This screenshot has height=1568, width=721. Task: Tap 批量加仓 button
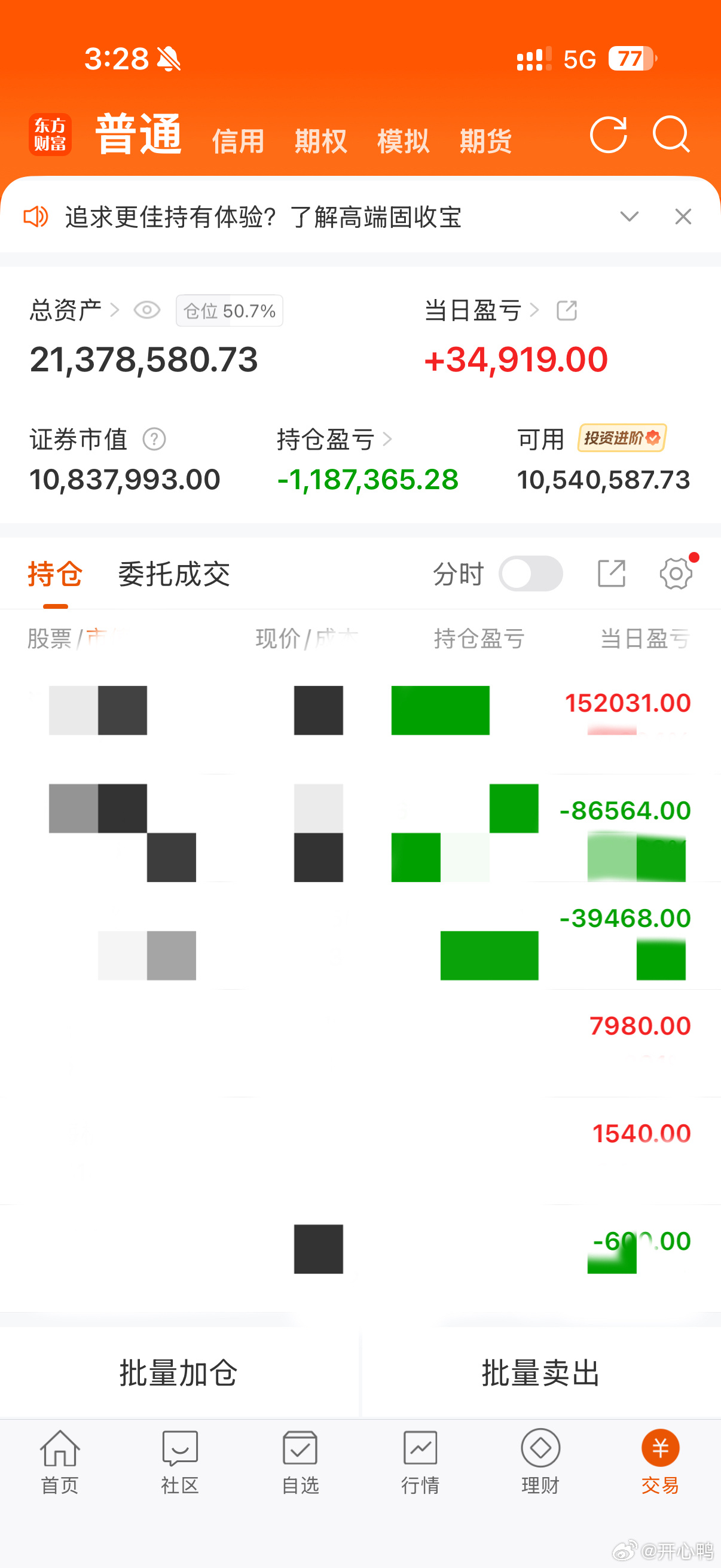[x=178, y=1373]
